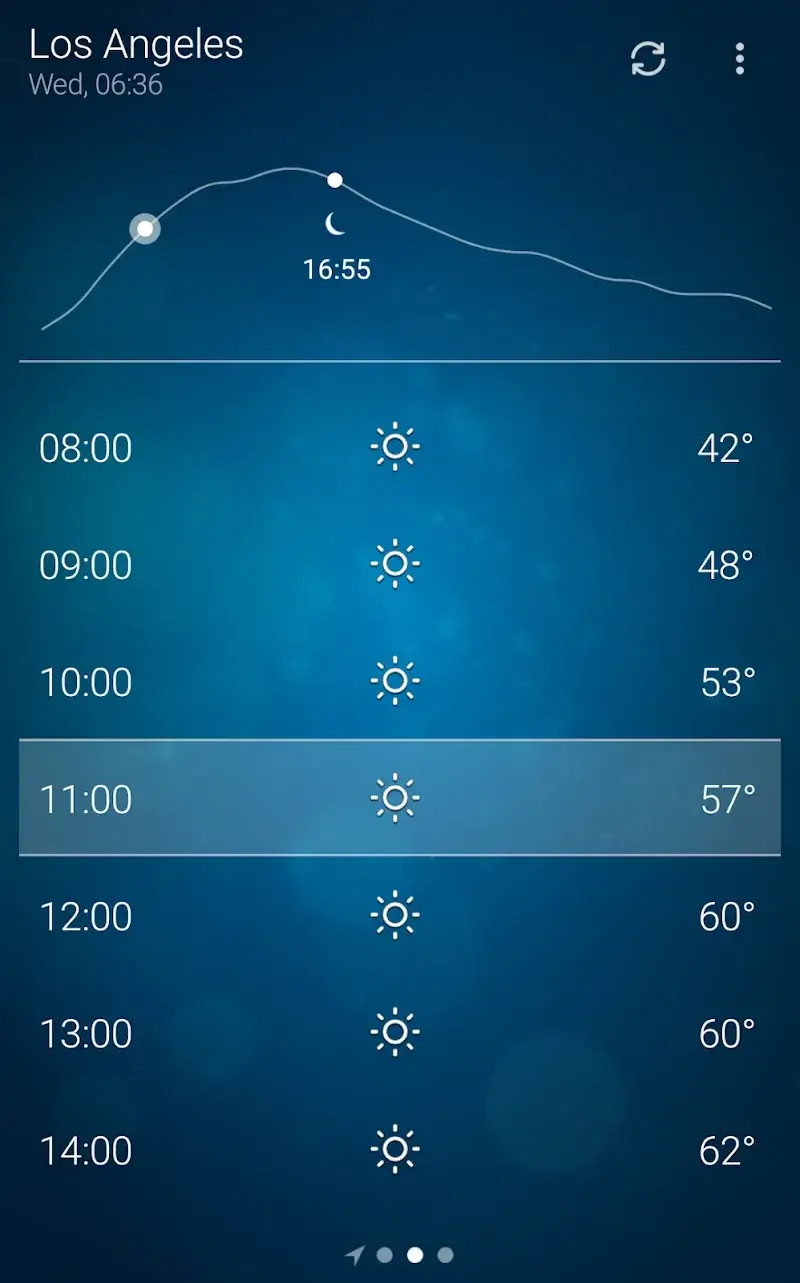
Task: Tap the sunset time 16:55
Action: pos(337,268)
